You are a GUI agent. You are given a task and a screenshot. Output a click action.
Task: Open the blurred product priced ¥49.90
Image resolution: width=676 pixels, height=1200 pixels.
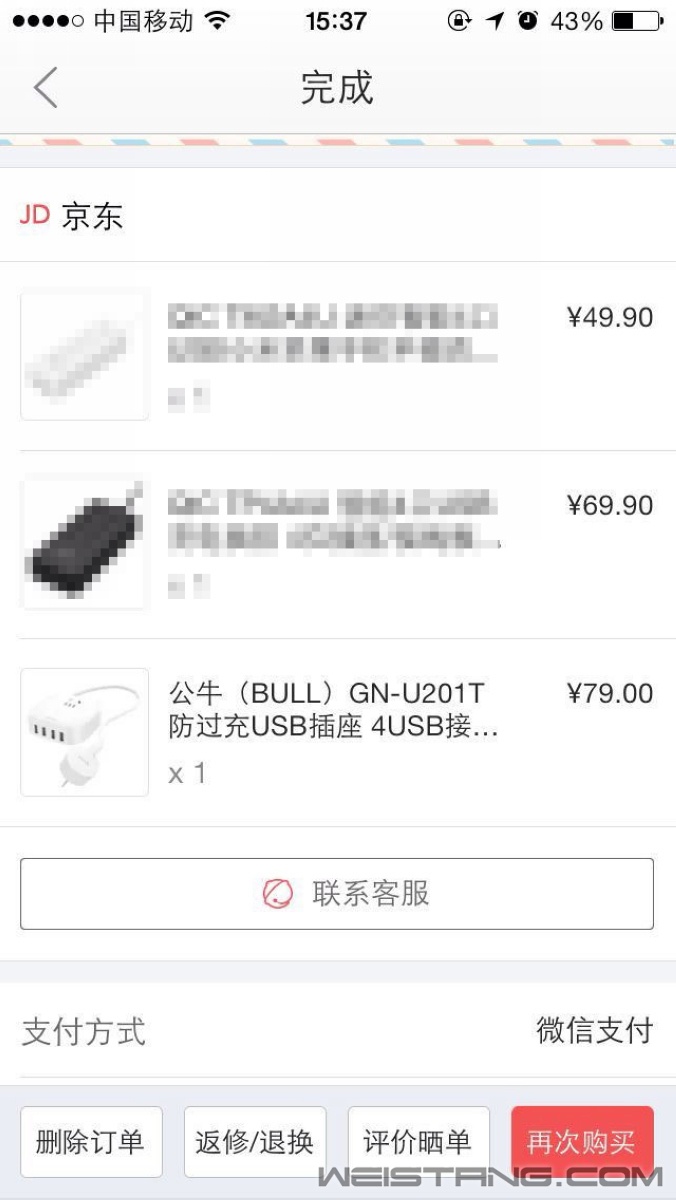tap(334, 355)
